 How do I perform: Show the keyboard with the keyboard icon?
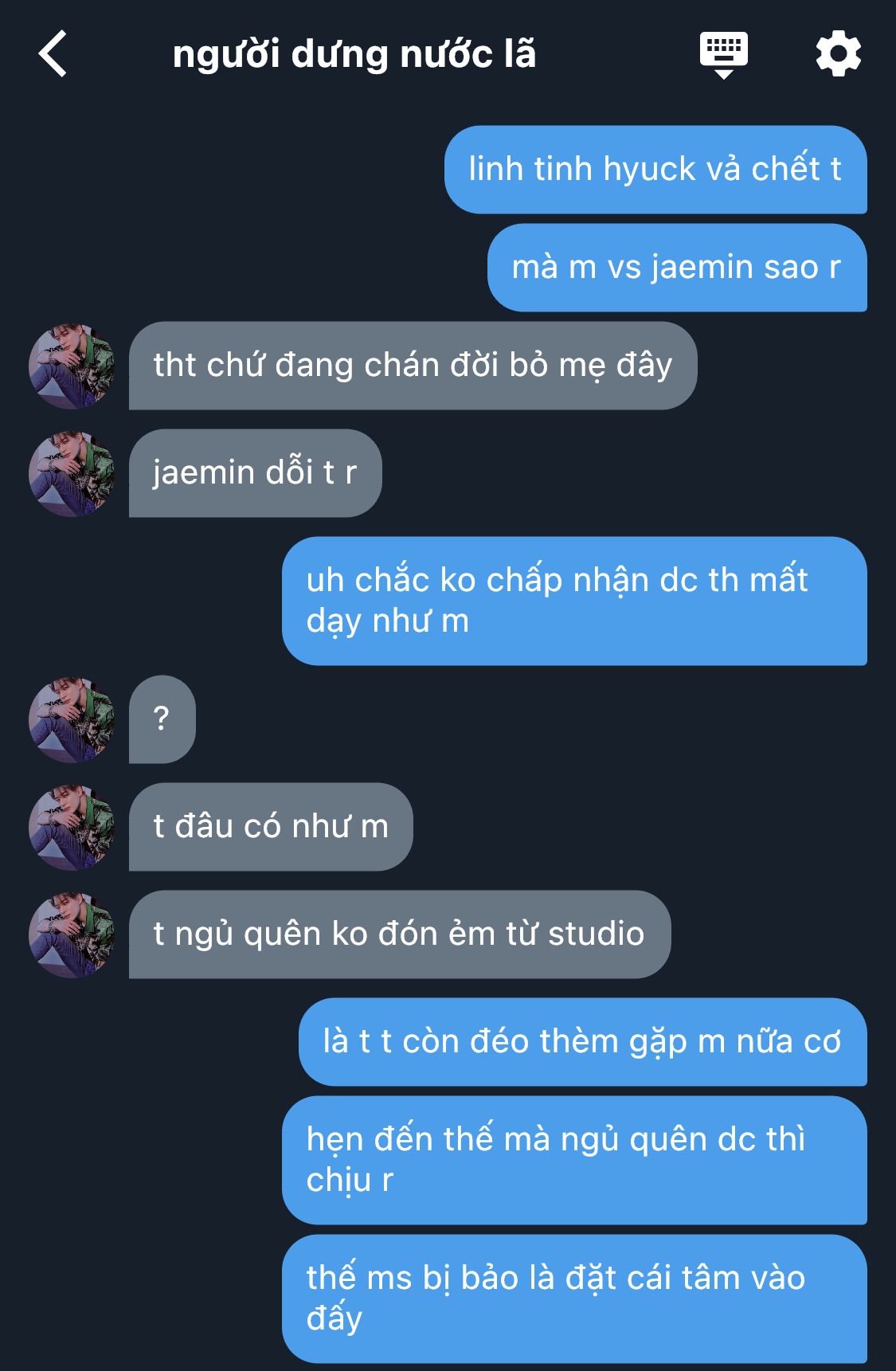pos(723,54)
